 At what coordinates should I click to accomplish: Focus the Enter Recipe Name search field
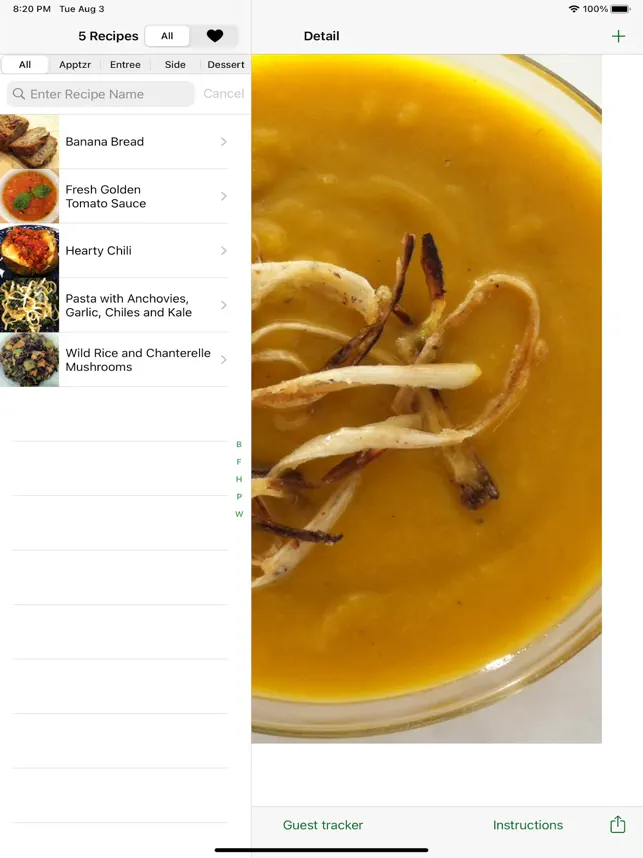pos(100,94)
